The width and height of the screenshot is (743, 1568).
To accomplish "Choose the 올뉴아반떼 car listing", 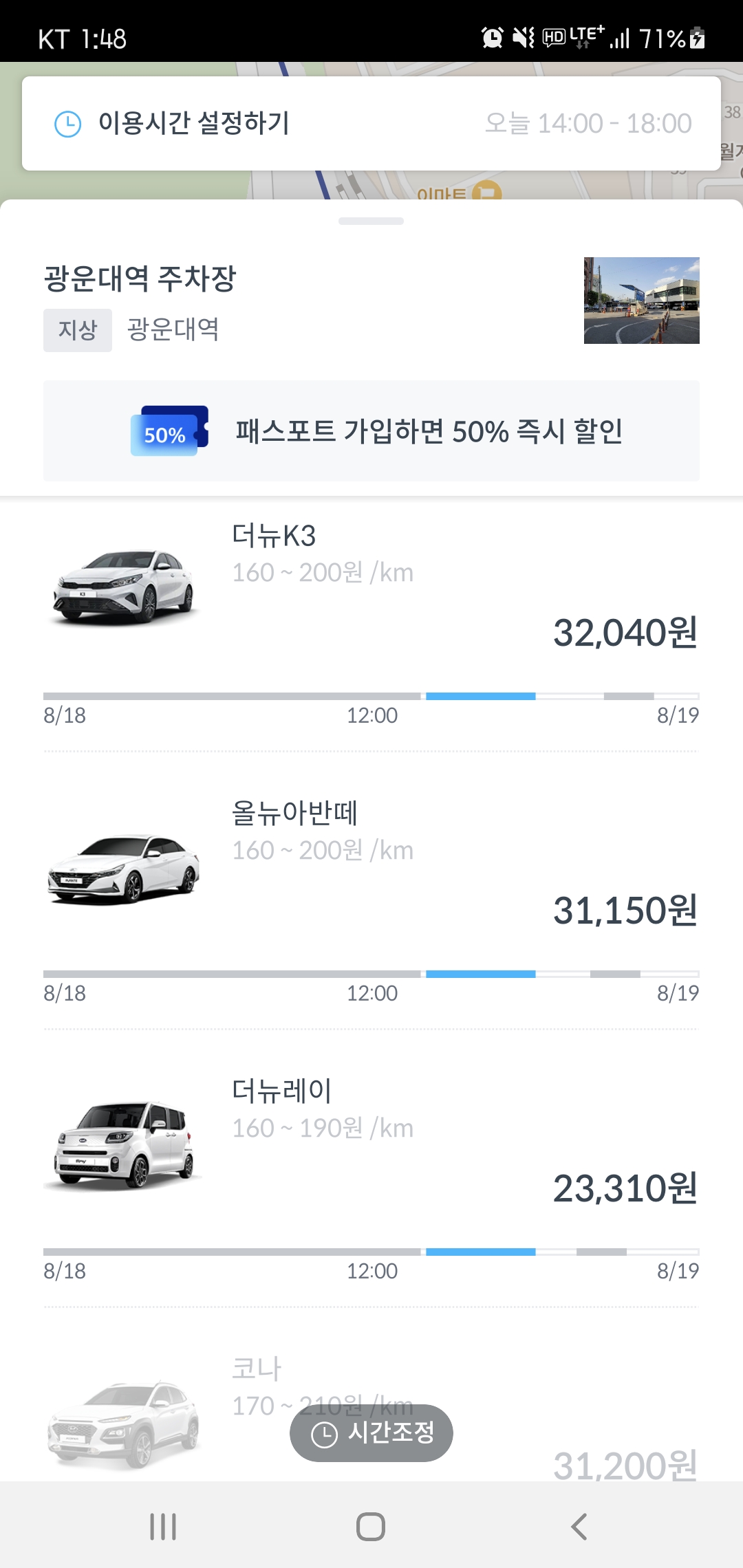I will coord(371,894).
